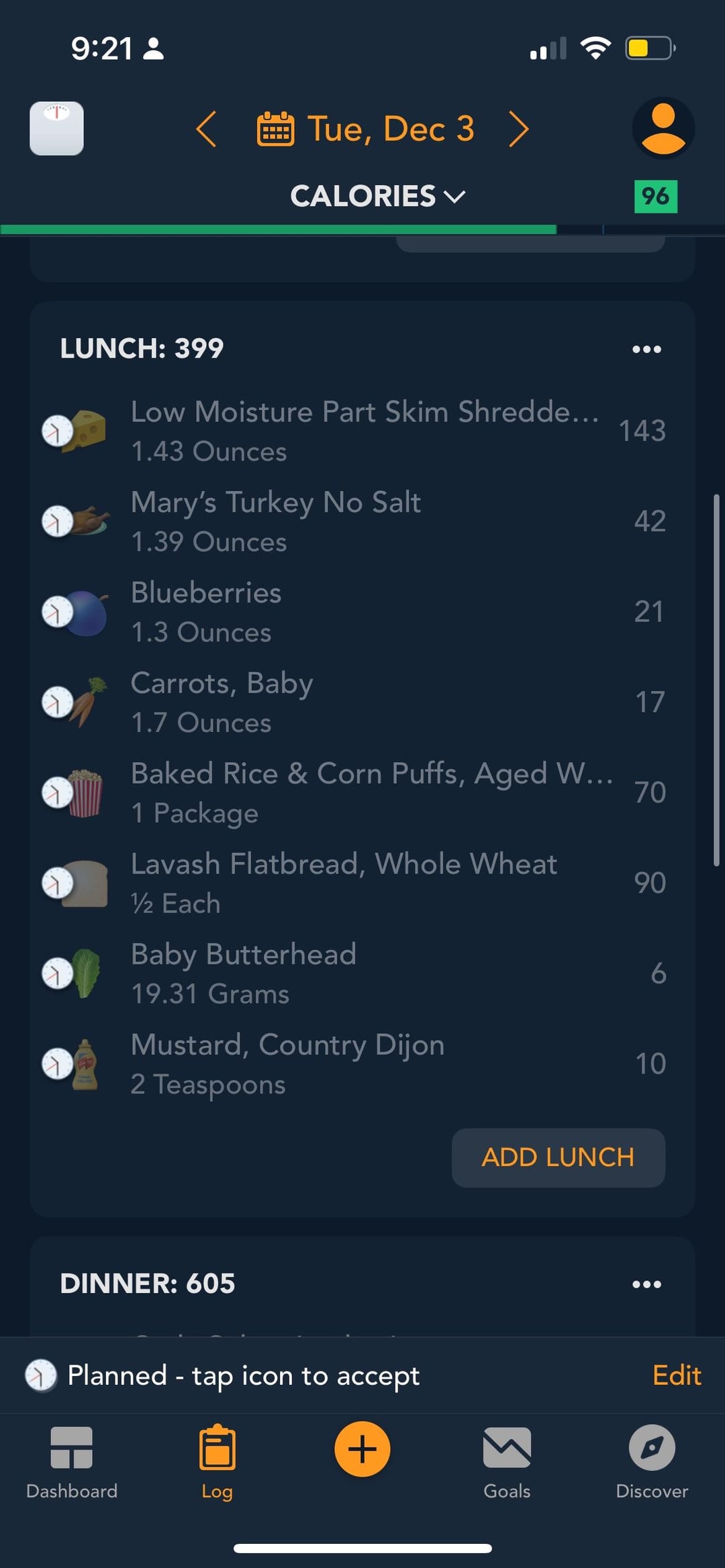The width and height of the screenshot is (725, 1568).
Task: Switch to the Goals tab
Action: pyautogui.click(x=507, y=1463)
